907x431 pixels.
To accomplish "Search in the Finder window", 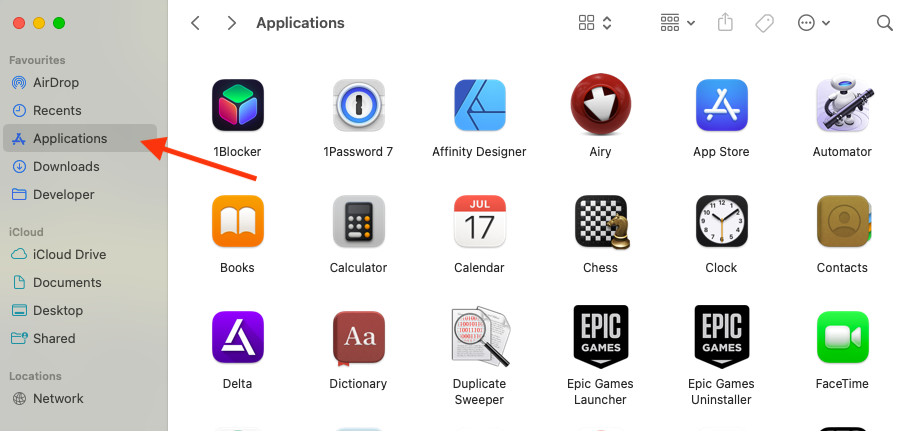I will point(884,23).
